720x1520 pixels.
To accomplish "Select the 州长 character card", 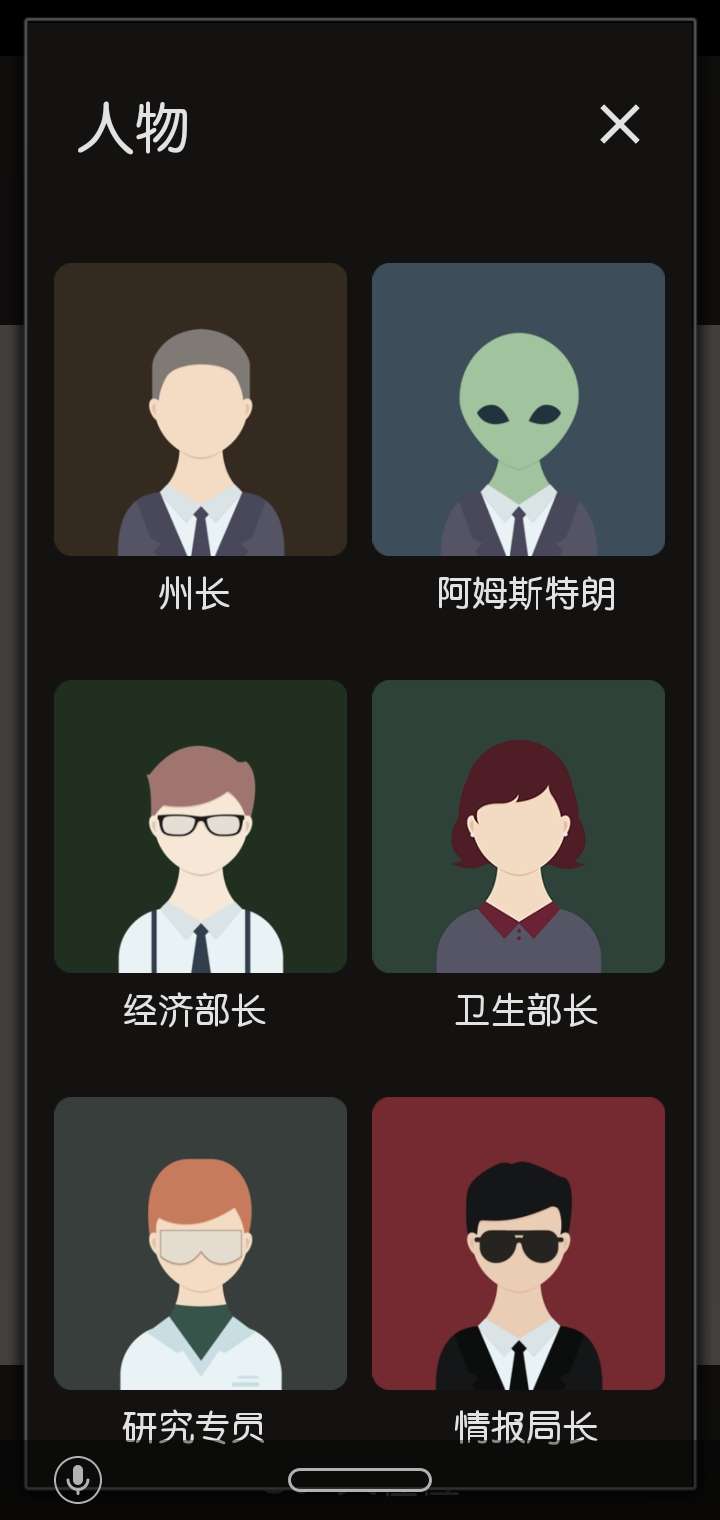I will tap(200, 409).
